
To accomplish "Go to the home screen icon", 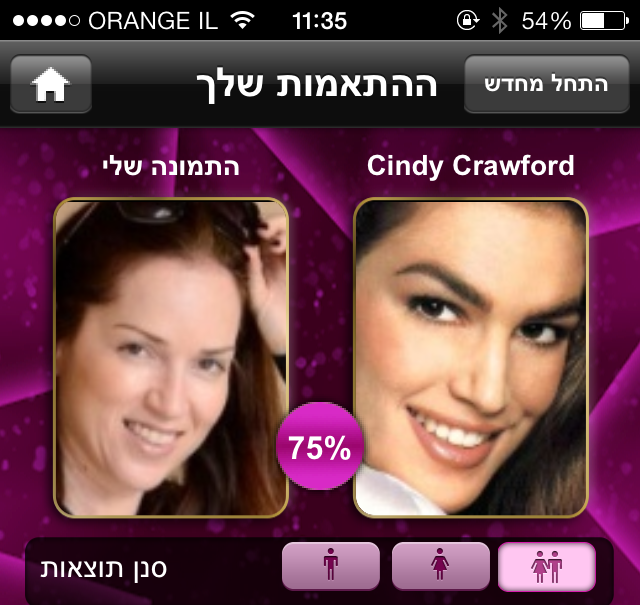I will click(x=50, y=85).
